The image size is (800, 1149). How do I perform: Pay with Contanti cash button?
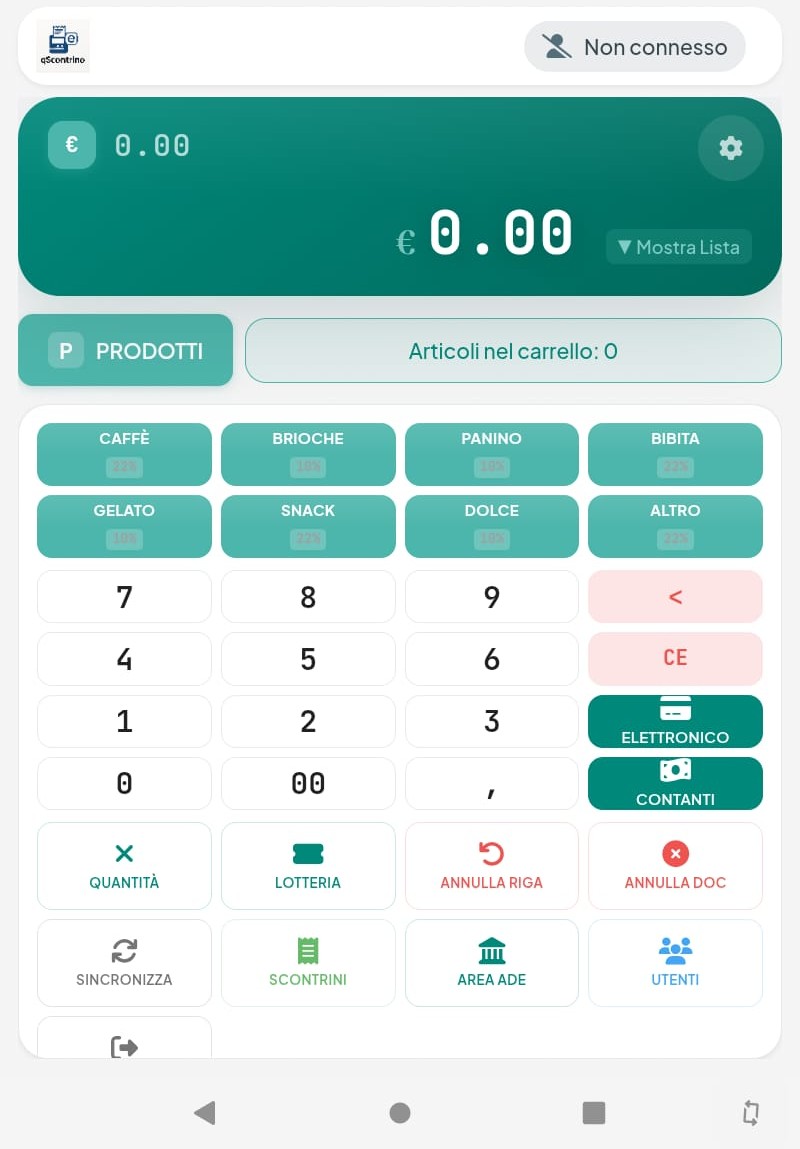pyautogui.click(x=675, y=783)
